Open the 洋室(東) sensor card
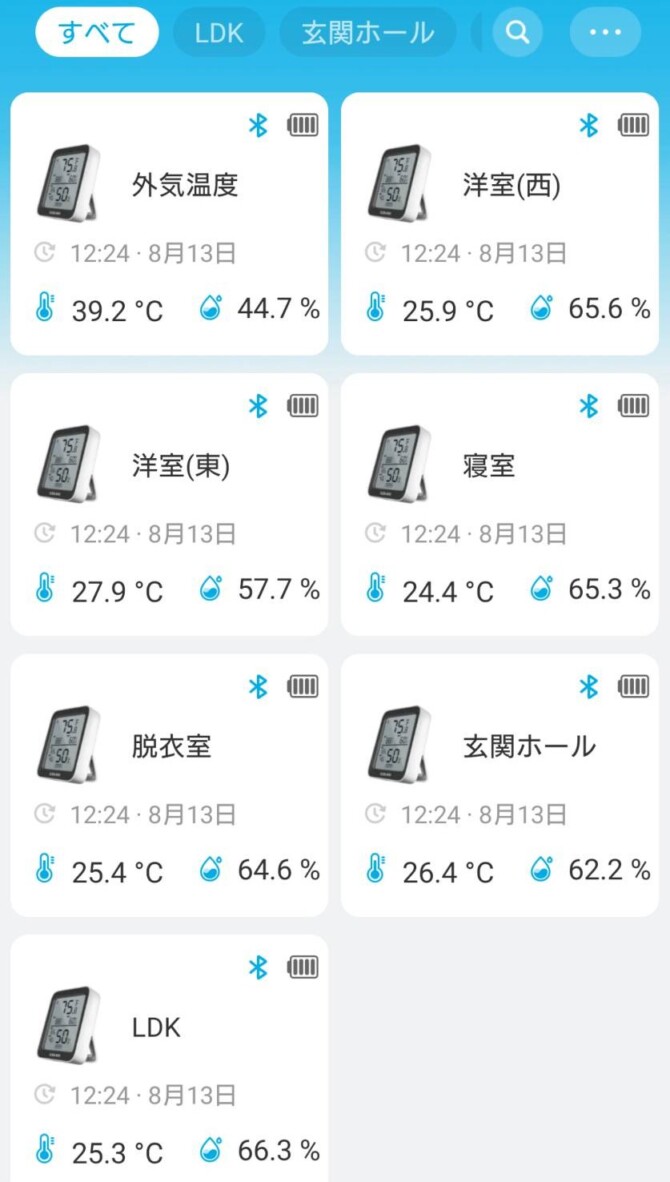Screen dimensions: 670x1182 [x=169, y=504]
